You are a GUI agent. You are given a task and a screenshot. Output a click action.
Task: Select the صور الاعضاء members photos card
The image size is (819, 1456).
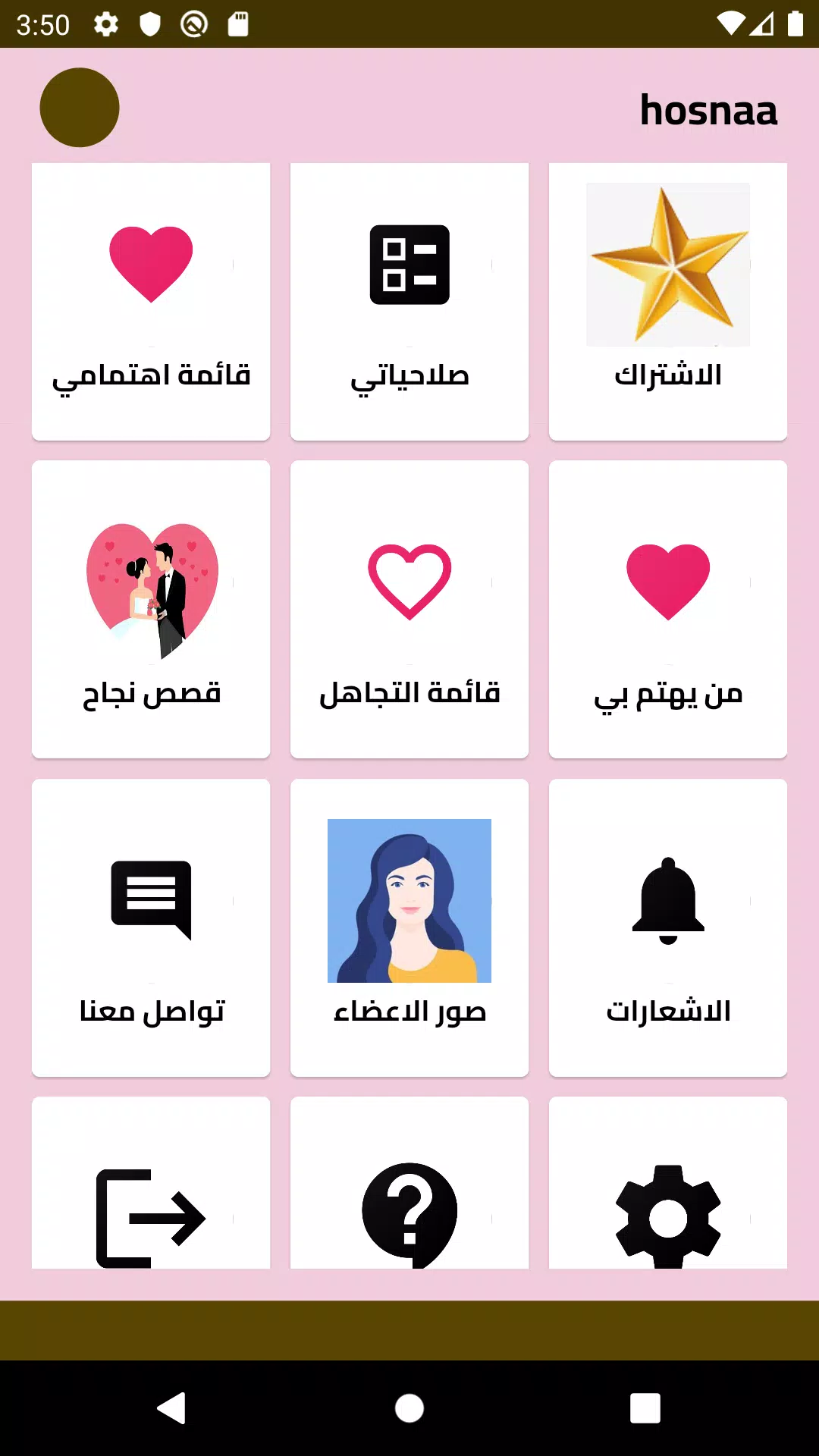pos(409,927)
